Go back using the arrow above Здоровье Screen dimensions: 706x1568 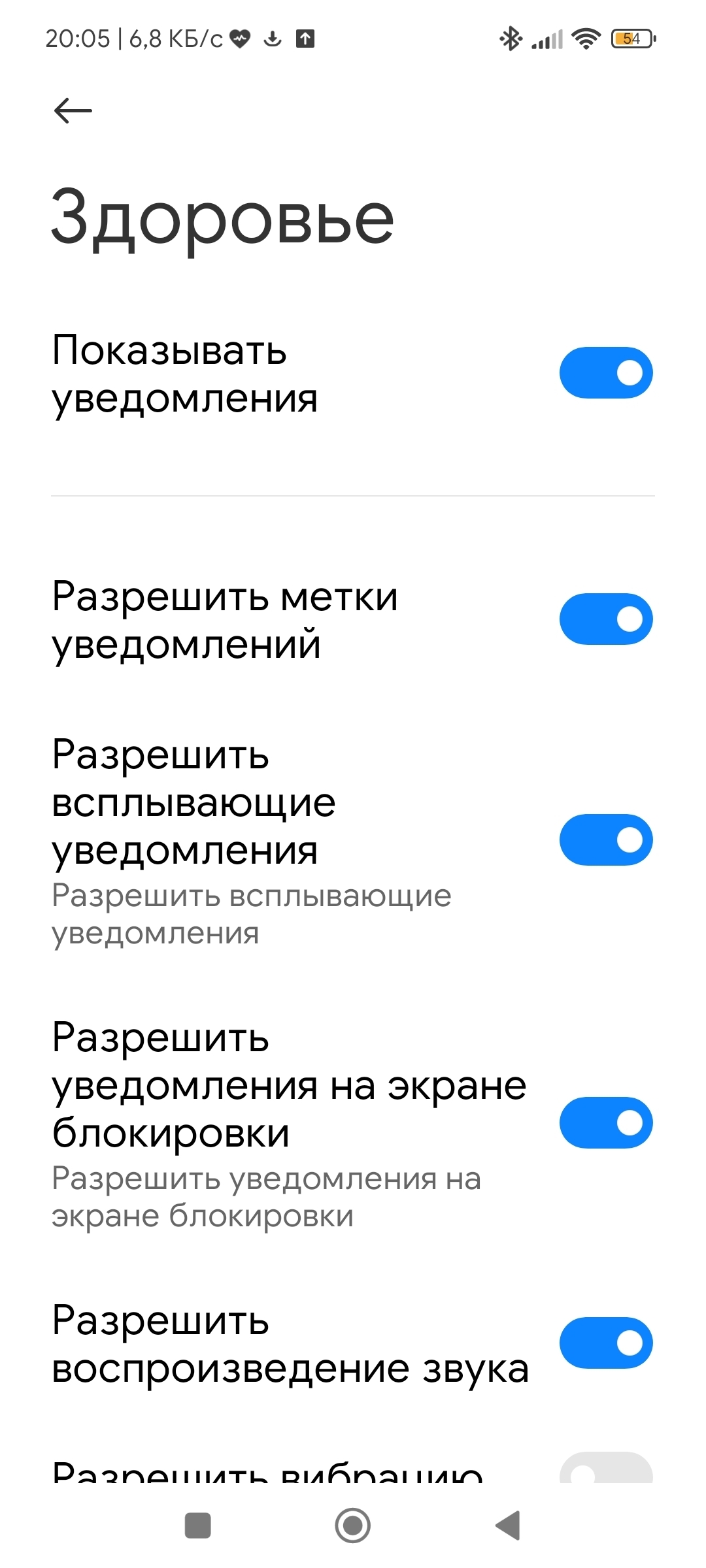coord(73,110)
